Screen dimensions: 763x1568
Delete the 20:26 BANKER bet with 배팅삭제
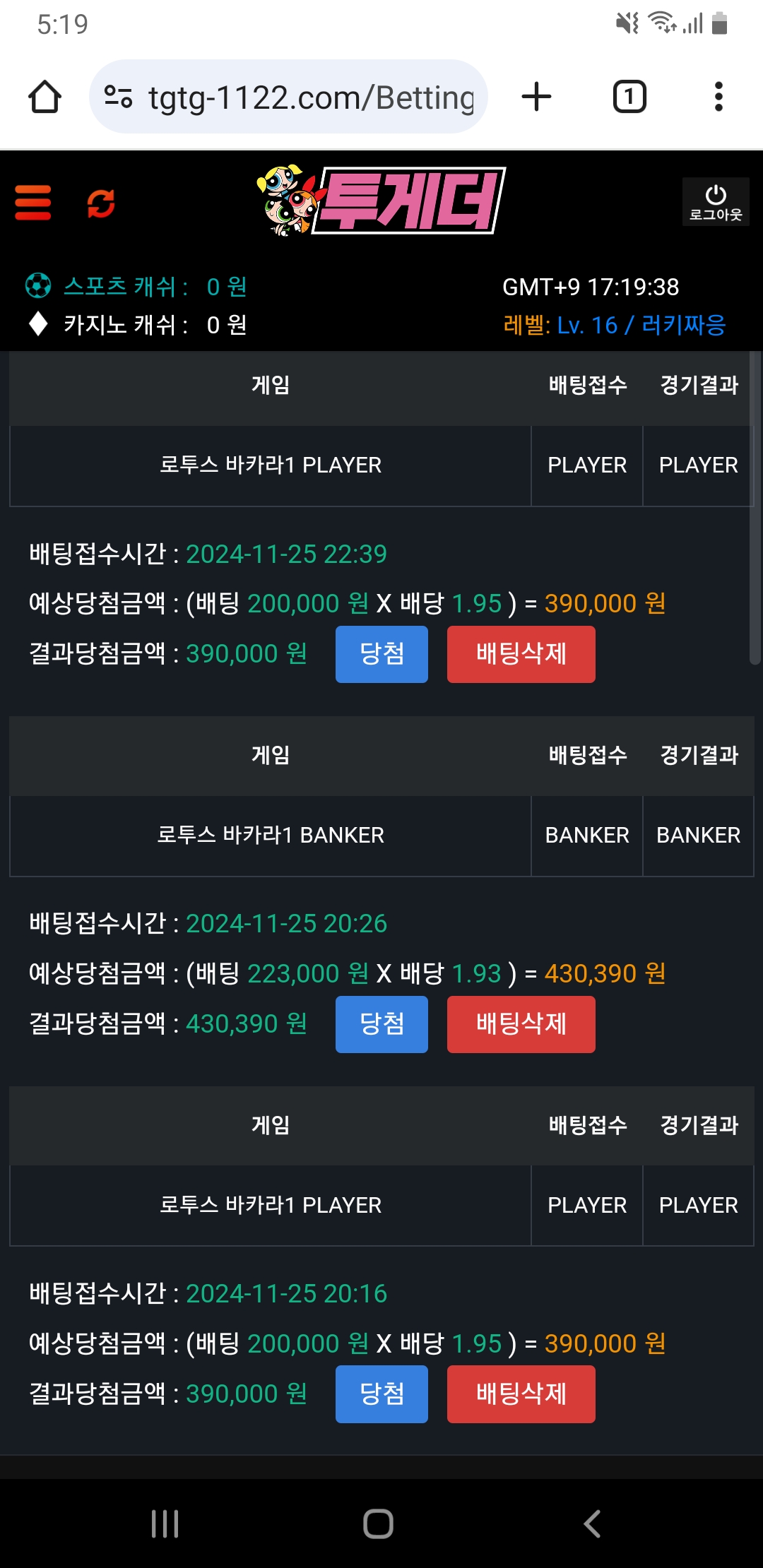(x=521, y=1024)
